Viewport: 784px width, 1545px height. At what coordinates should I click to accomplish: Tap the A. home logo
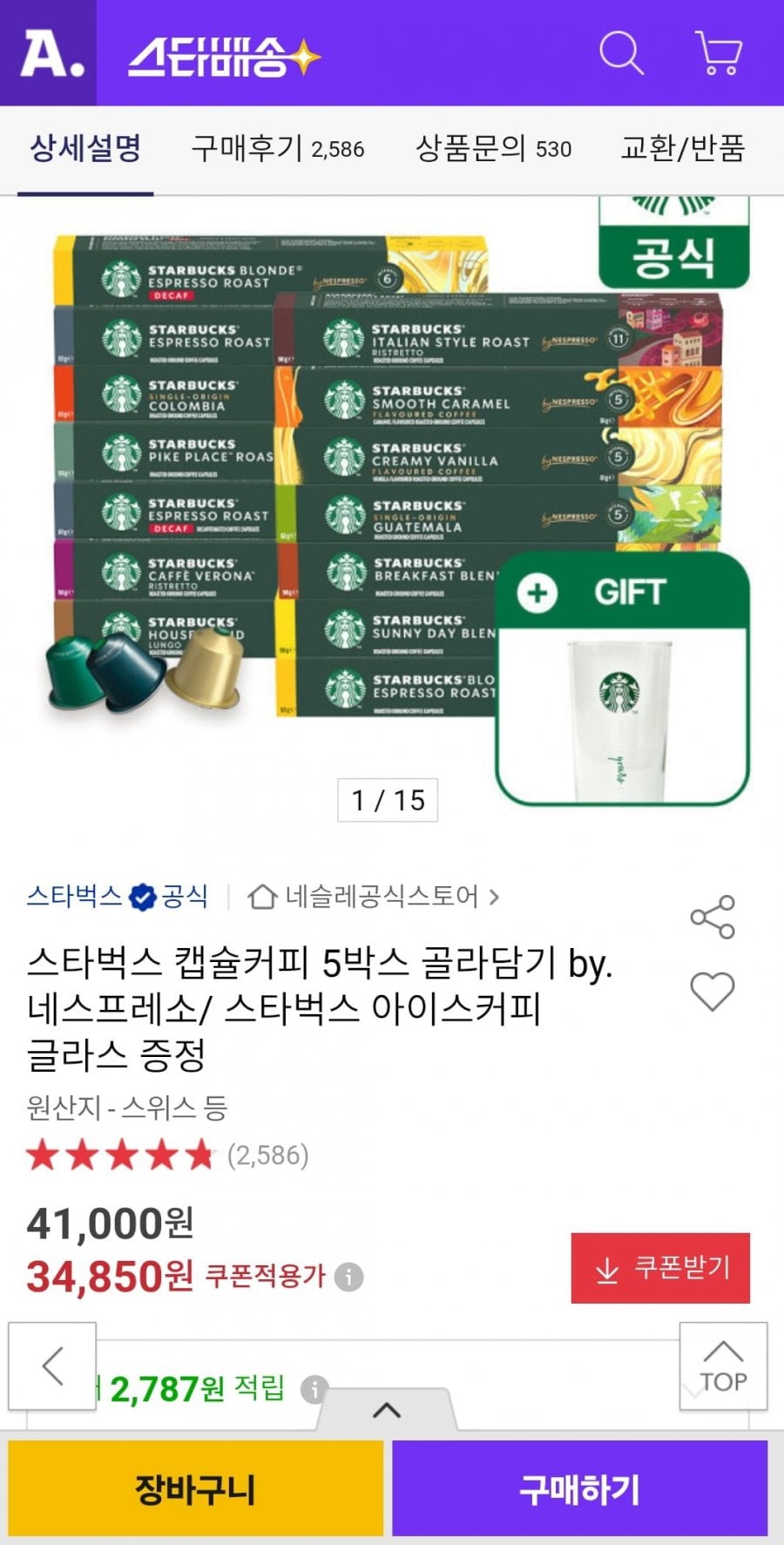(51, 53)
